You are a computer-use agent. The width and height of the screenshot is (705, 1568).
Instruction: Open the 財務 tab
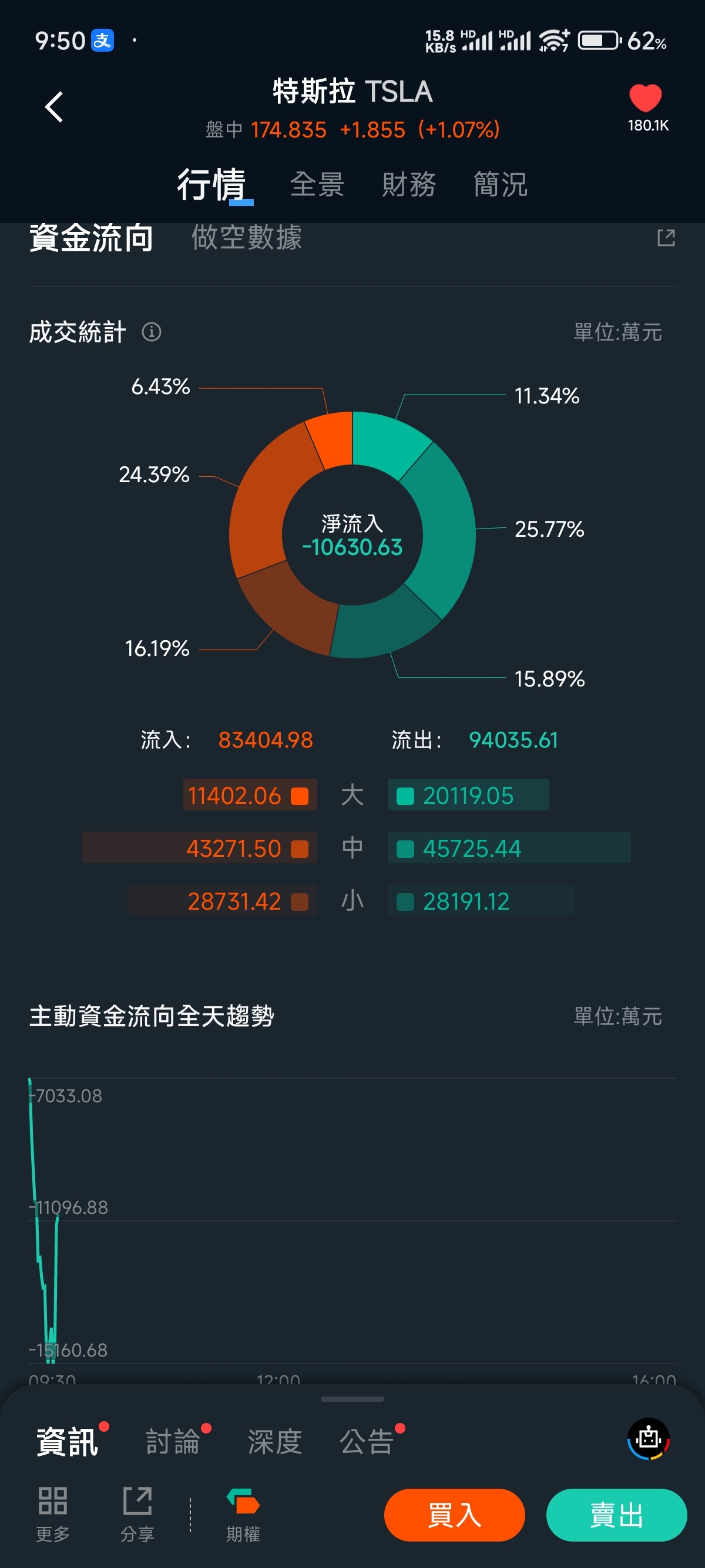tap(408, 184)
